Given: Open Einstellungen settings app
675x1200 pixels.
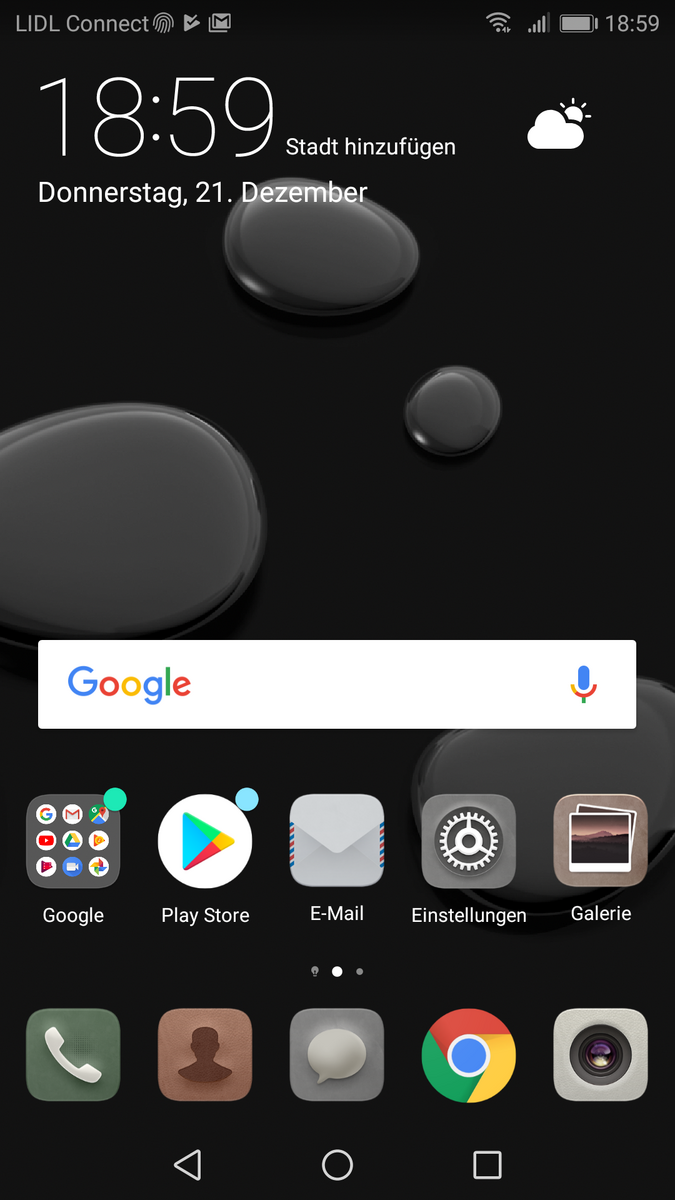Looking at the screenshot, I should 469,841.
